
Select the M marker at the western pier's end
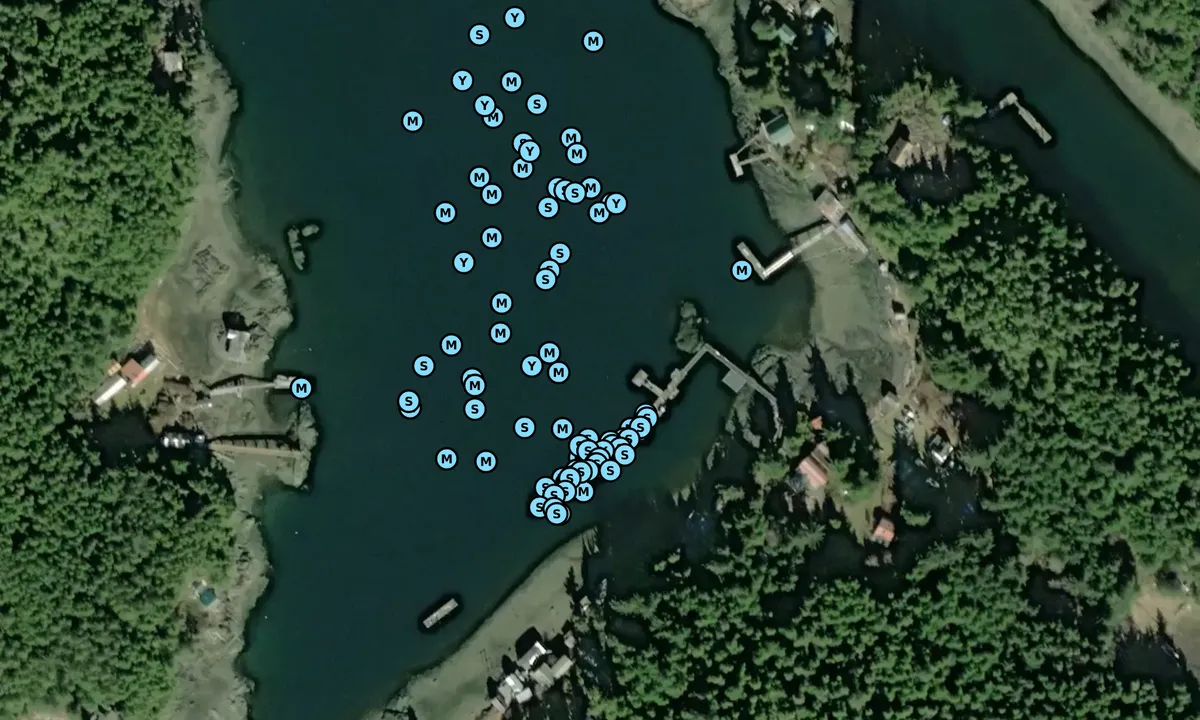301,388
